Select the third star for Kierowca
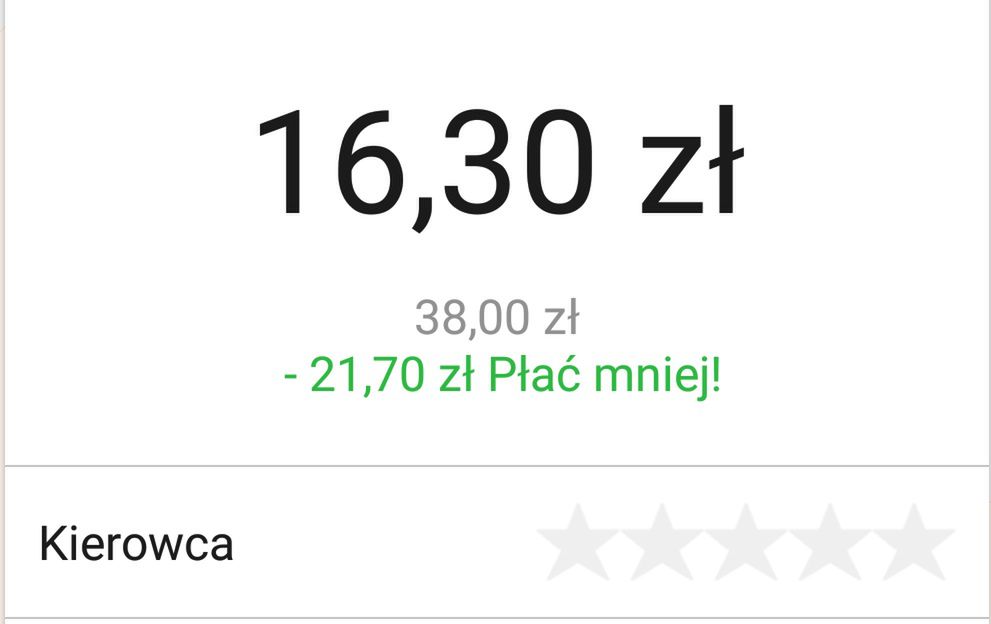Screen dimensions: 991x624 click(745, 544)
